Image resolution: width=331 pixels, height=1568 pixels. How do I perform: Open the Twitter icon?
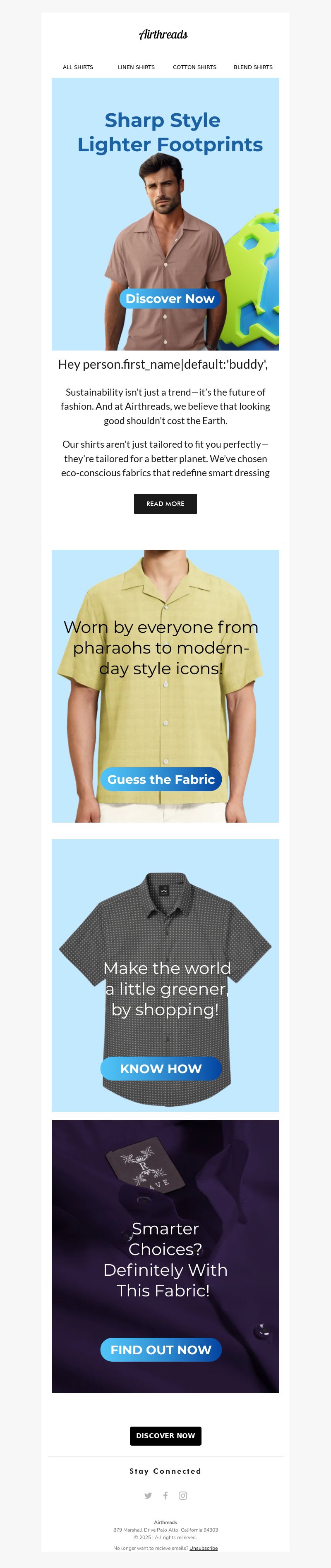(x=148, y=1495)
